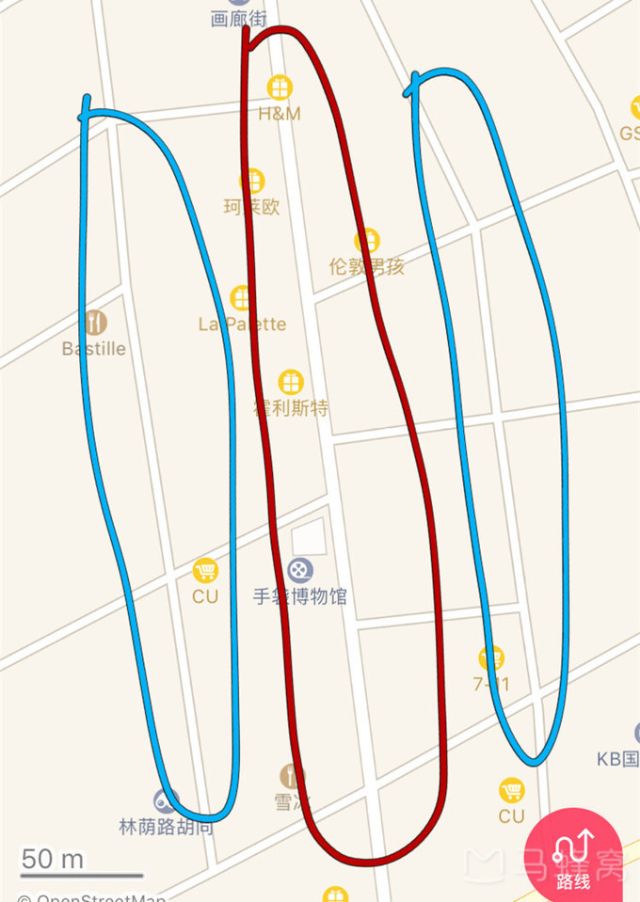This screenshot has width=640, height=902.
Task: Select the H&M shop marker
Action: tap(279, 86)
